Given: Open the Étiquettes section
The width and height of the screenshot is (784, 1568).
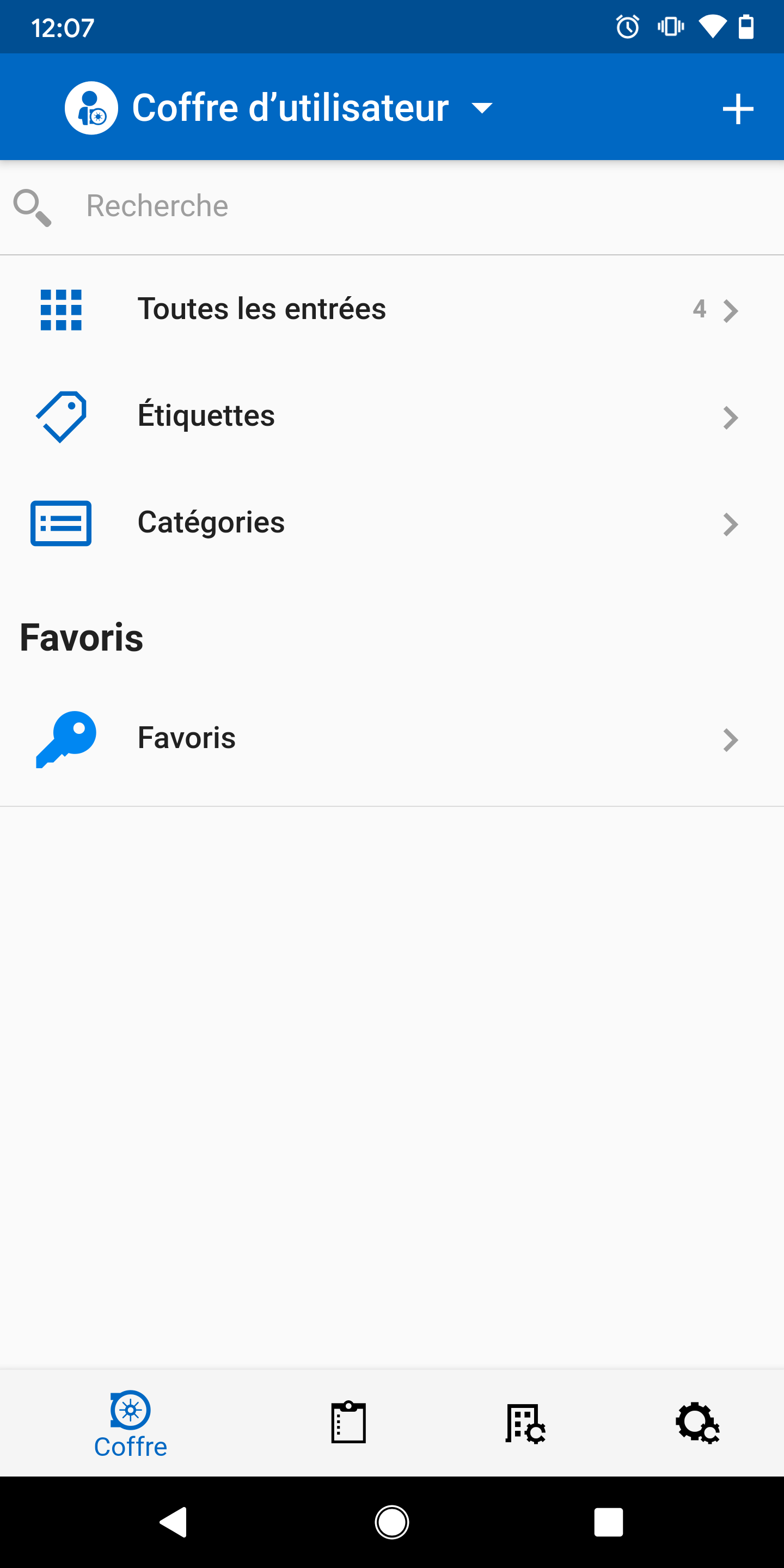Looking at the screenshot, I should point(390,416).
